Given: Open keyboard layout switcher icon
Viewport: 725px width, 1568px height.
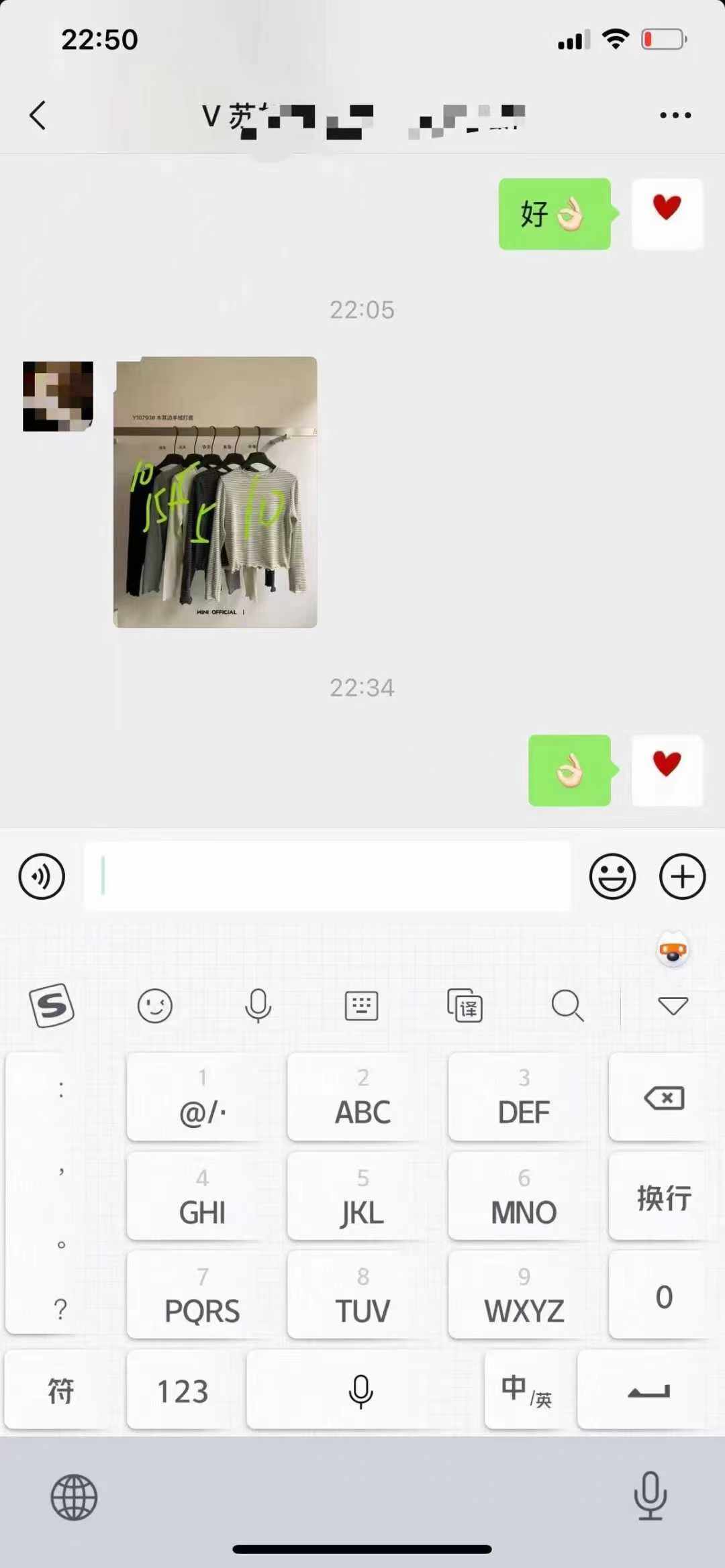Looking at the screenshot, I should 361,1006.
